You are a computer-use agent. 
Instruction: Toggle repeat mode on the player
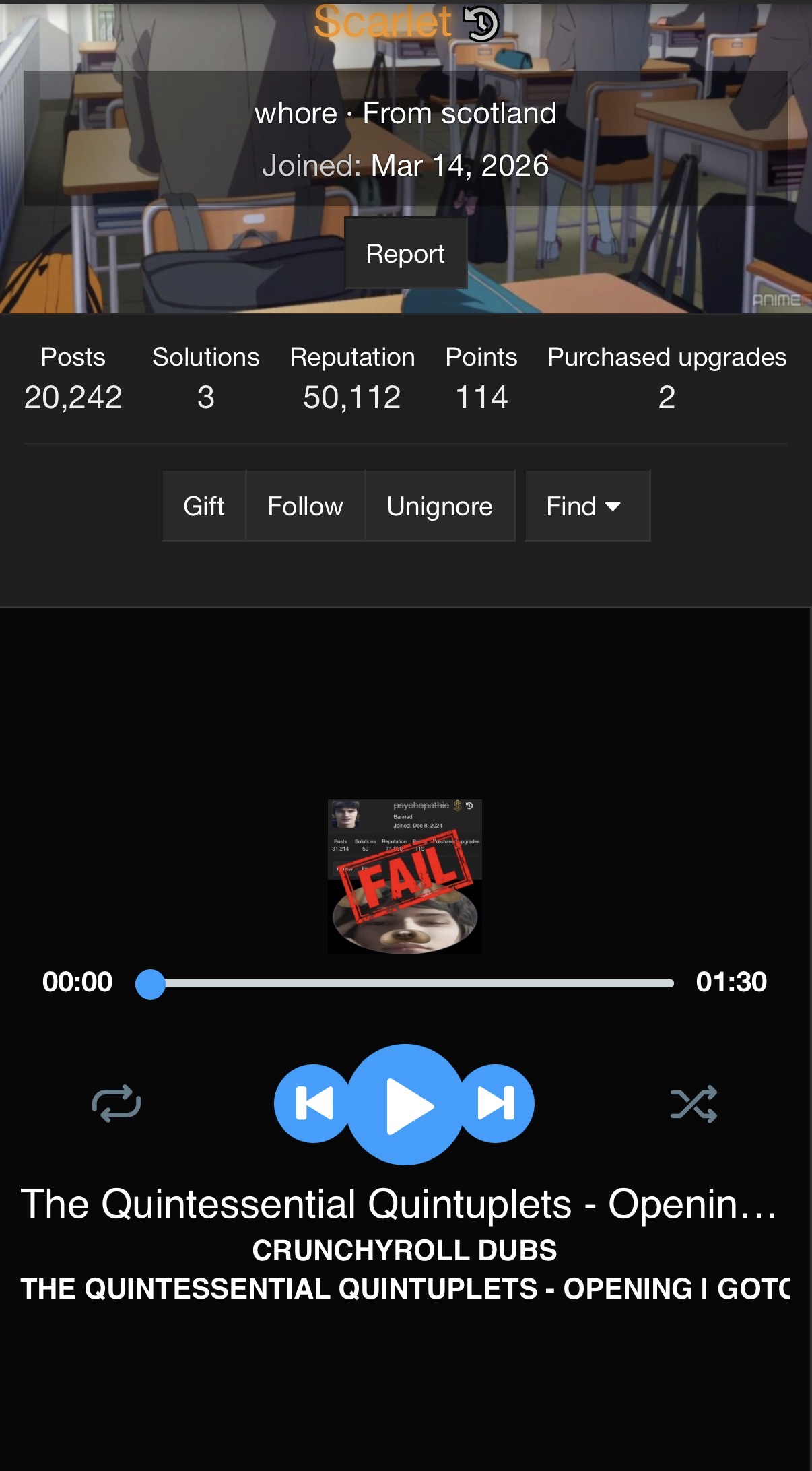(x=116, y=1104)
